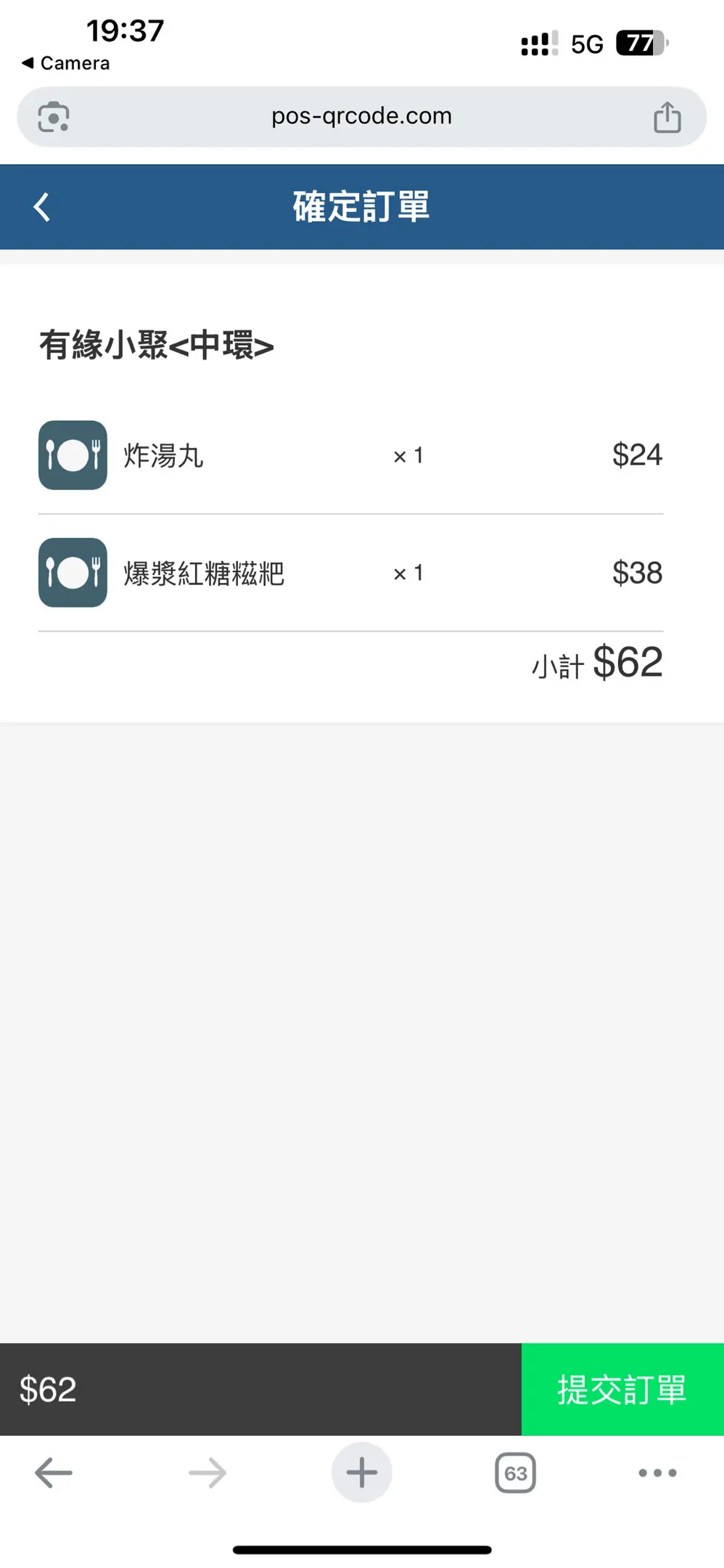Open a new browser tab

(x=361, y=1473)
